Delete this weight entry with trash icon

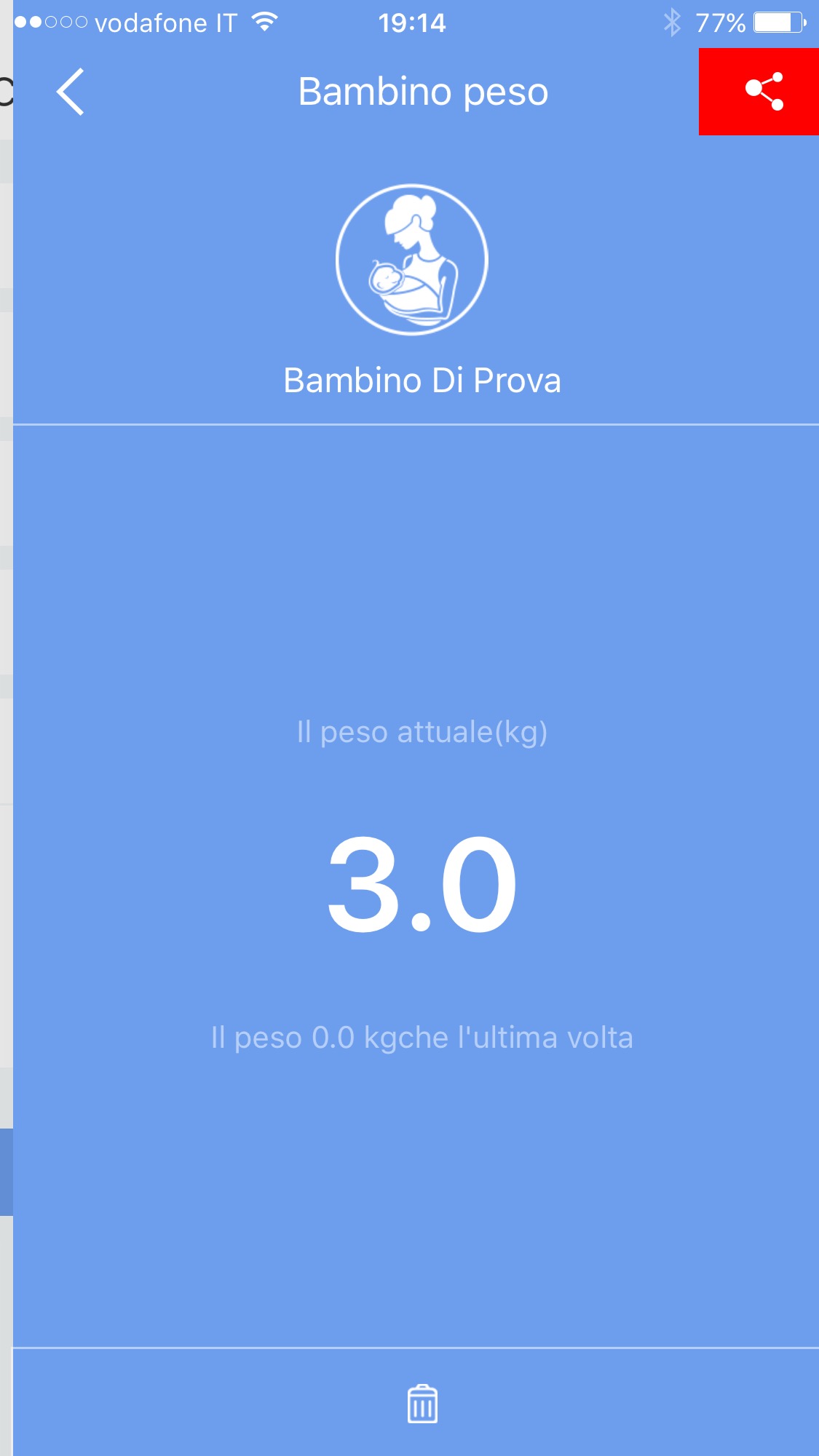(422, 1404)
